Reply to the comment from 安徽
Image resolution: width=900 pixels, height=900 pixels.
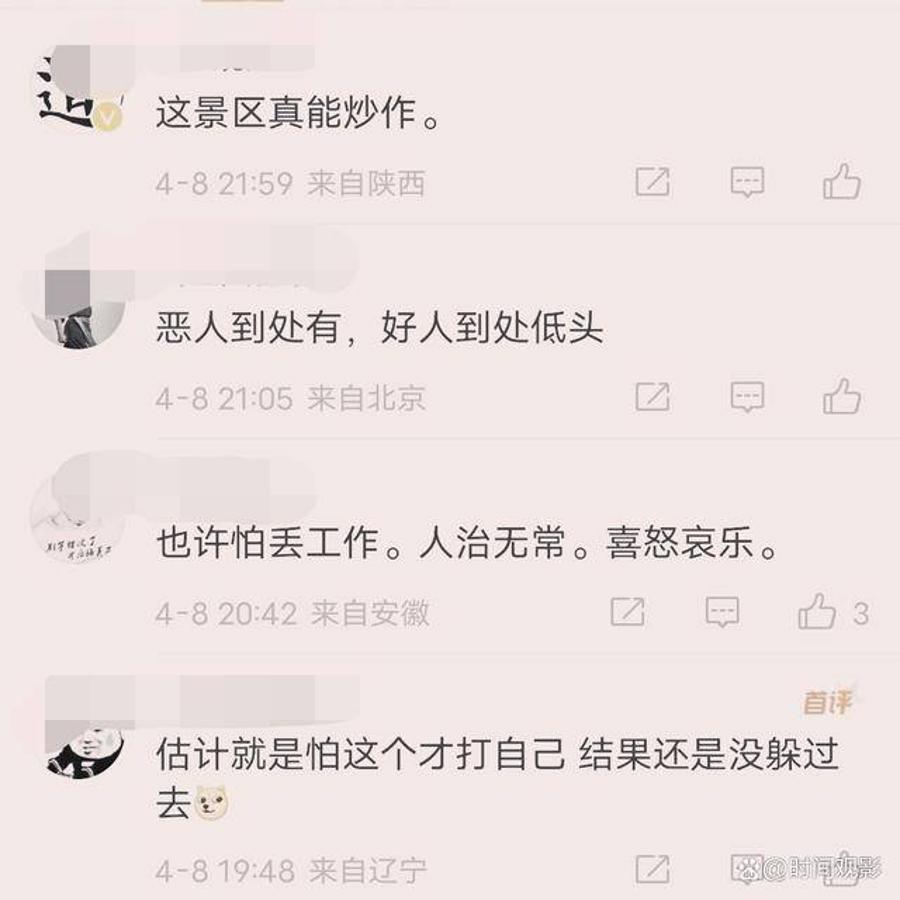click(x=722, y=611)
